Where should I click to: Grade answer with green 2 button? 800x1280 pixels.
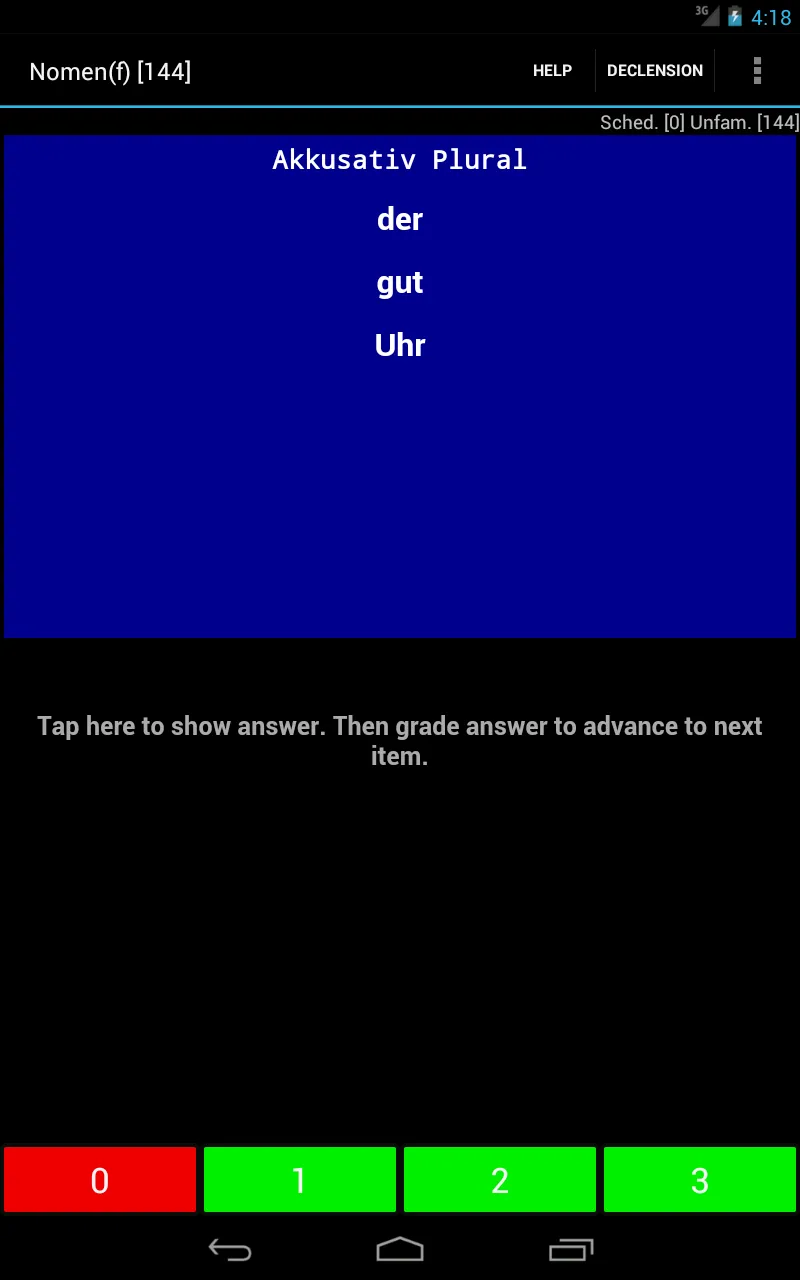tap(500, 1180)
